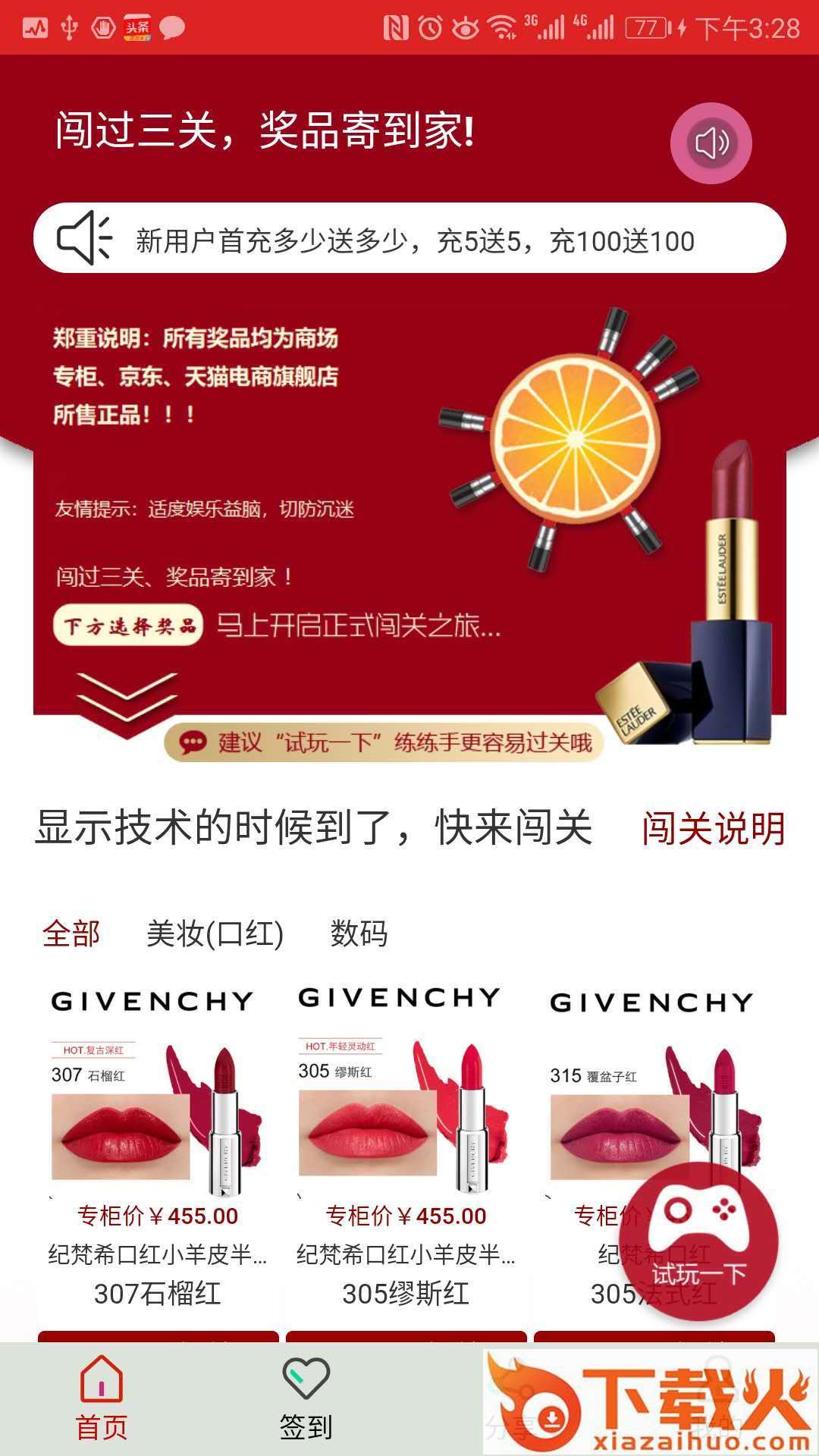819x1456 pixels.
Task: Tap the 下方选择奖品 button
Action: [129, 626]
